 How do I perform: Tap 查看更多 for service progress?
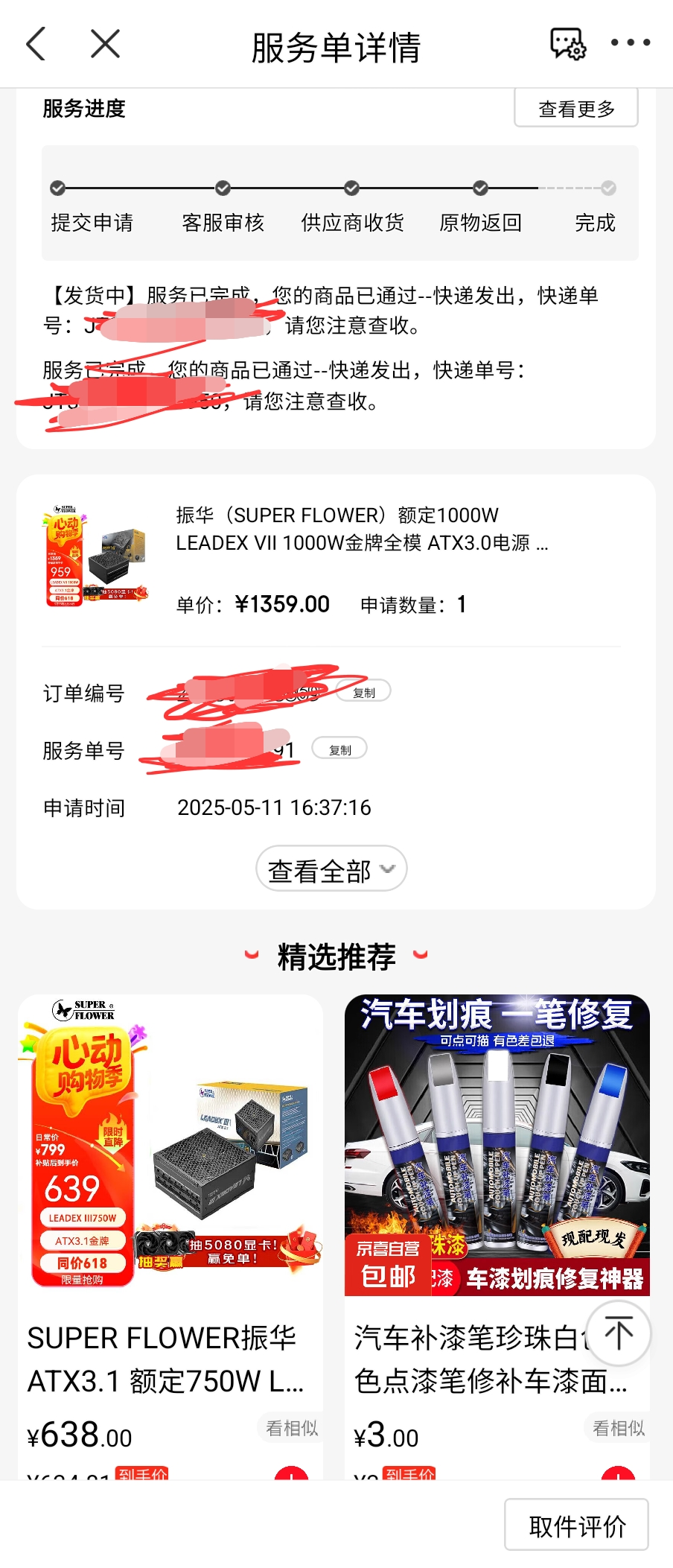pyautogui.click(x=575, y=109)
